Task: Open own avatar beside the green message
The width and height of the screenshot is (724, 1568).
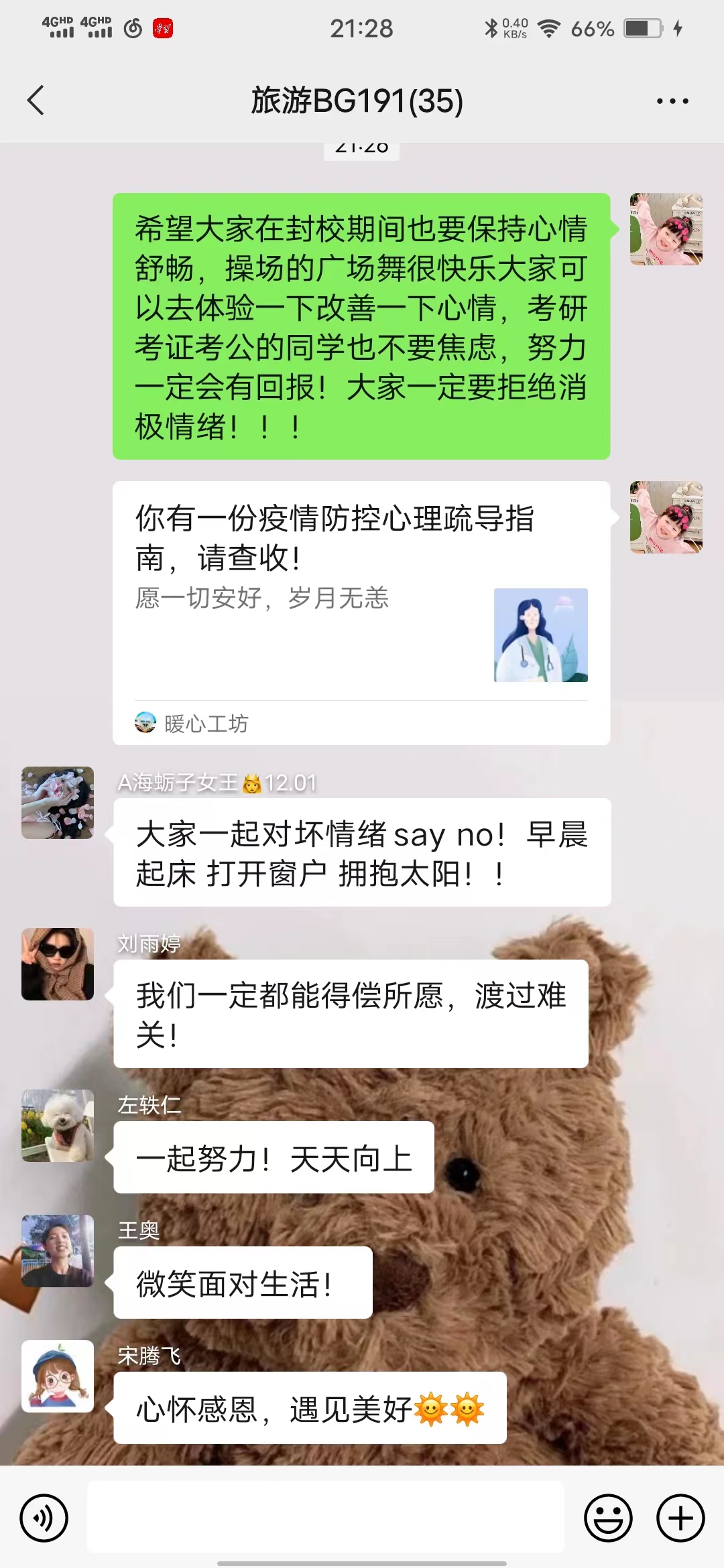Action: (x=666, y=229)
